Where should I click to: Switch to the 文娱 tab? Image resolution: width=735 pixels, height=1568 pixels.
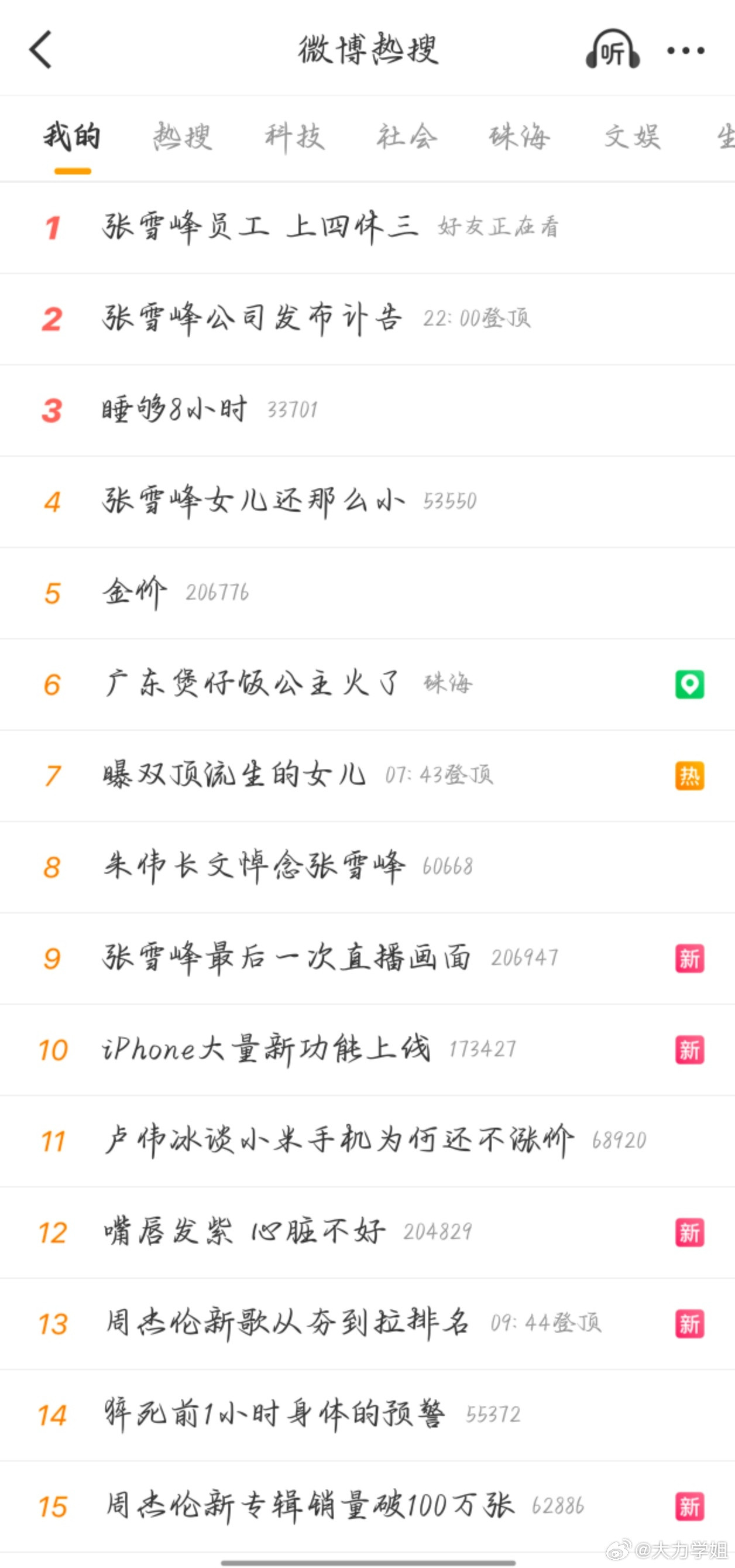pyautogui.click(x=634, y=136)
